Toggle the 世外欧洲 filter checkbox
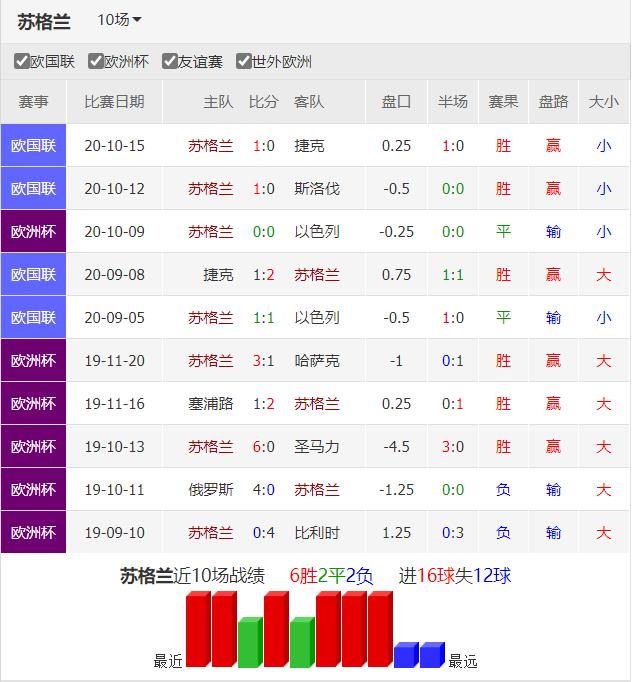This screenshot has height=682, width=633. (x=244, y=61)
